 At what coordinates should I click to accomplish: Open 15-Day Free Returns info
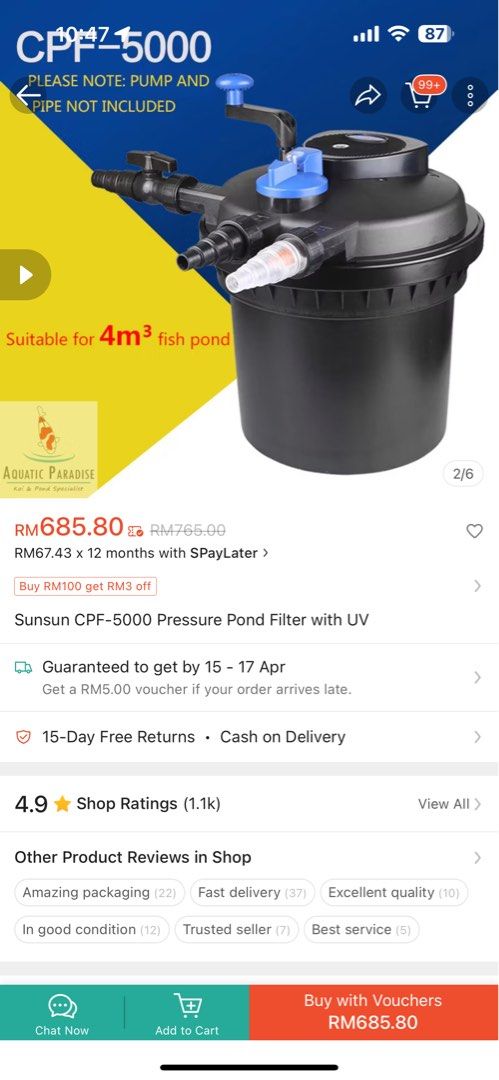(250, 737)
